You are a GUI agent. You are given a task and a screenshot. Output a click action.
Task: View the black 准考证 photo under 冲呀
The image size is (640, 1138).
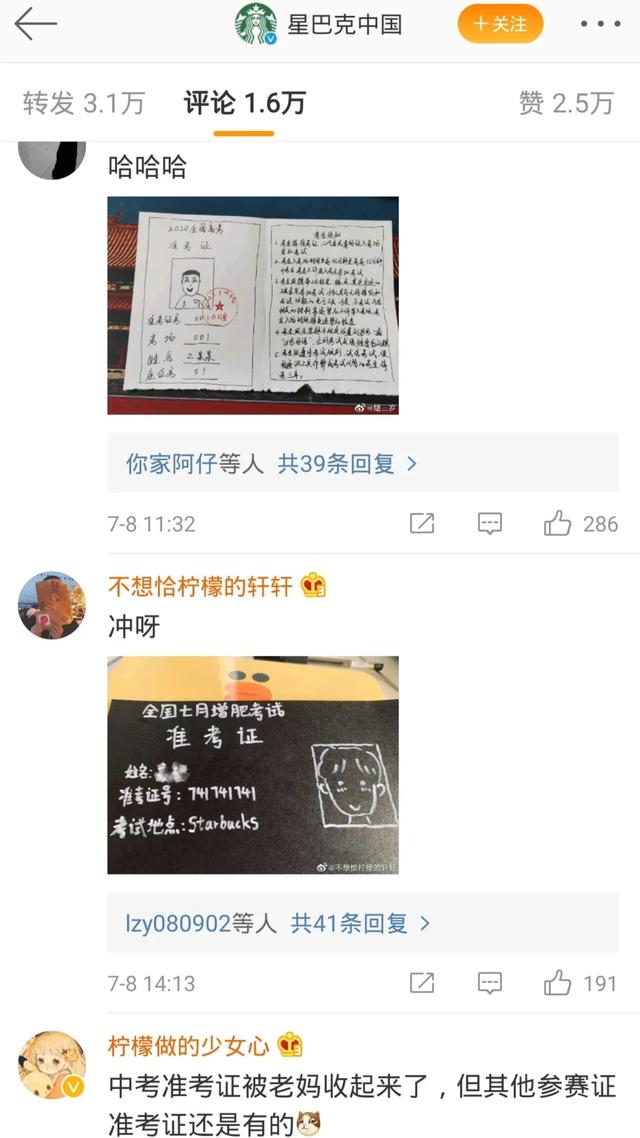tap(253, 765)
